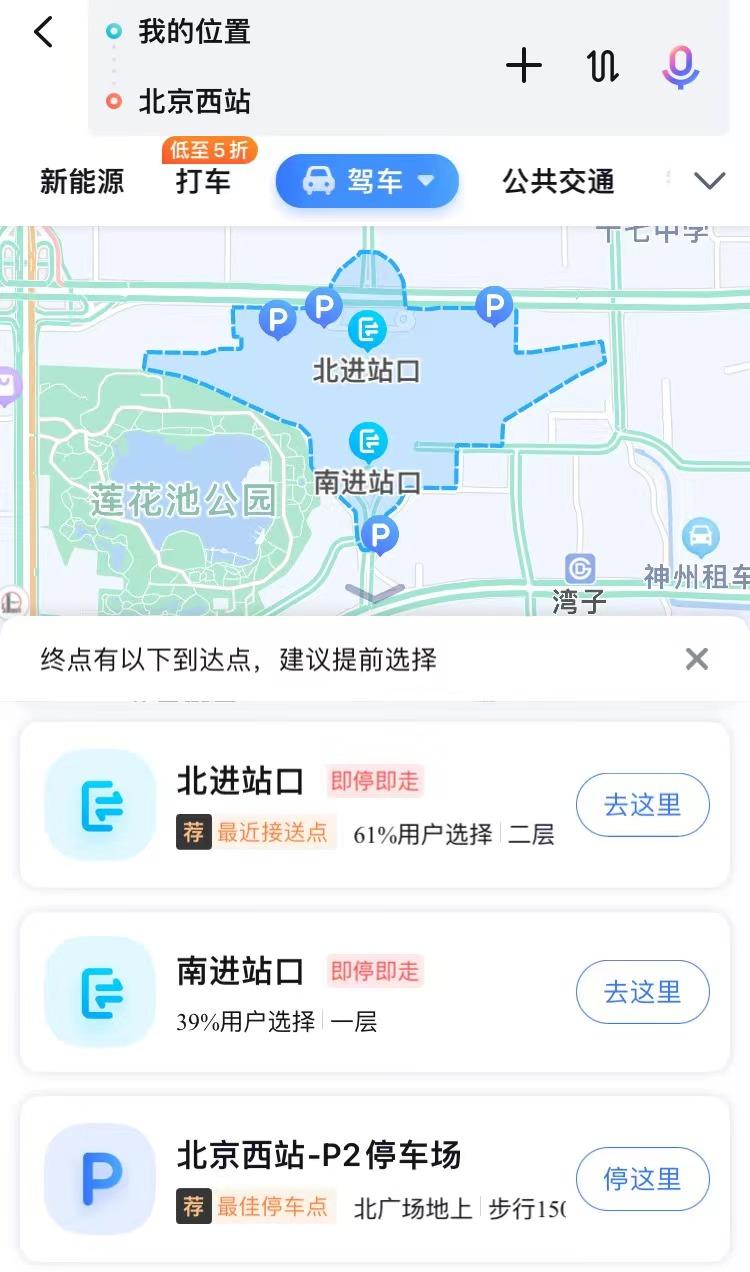Tap the back arrow at top left
The width and height of the screenshot is (750, 1272).
click(x=42, y=32)
